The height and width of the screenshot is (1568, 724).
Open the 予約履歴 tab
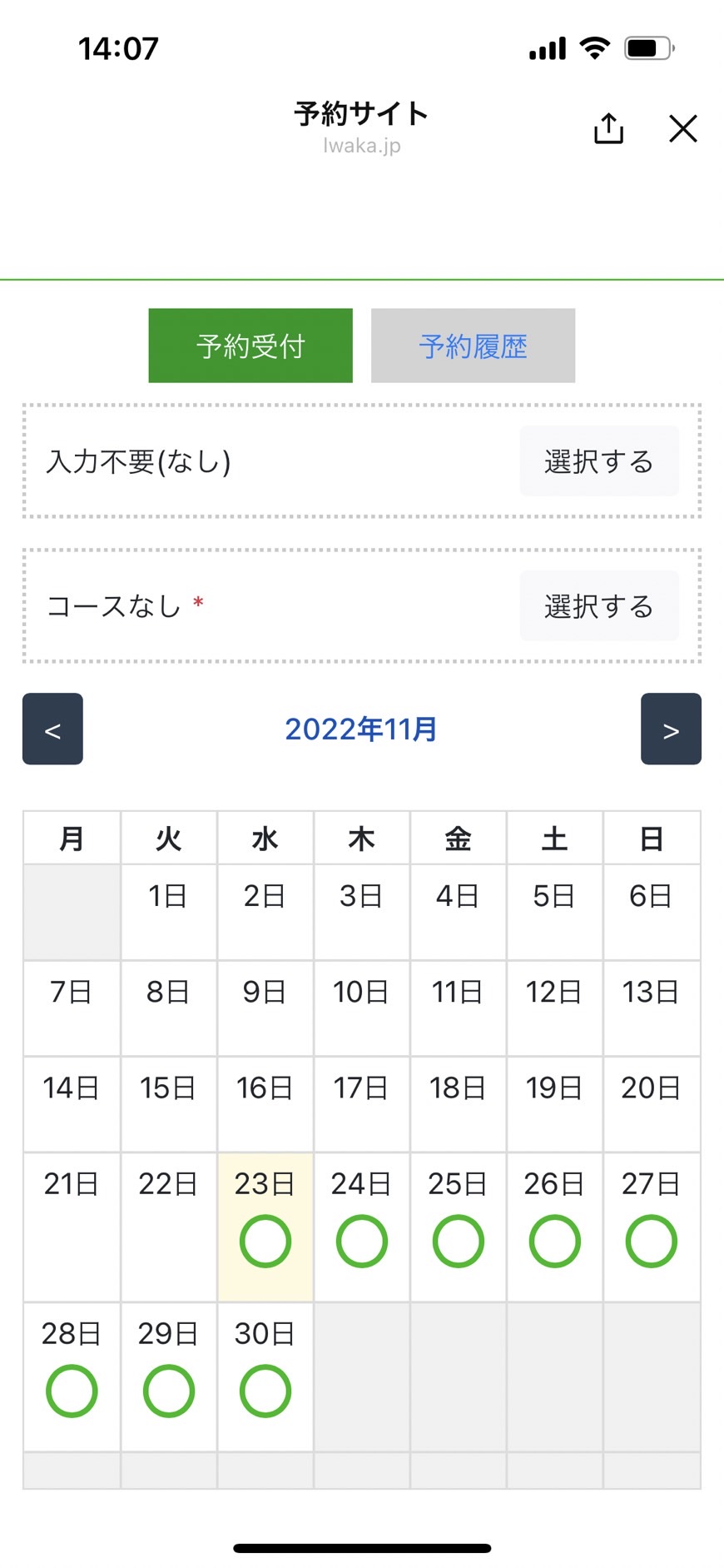click(473, 346)
